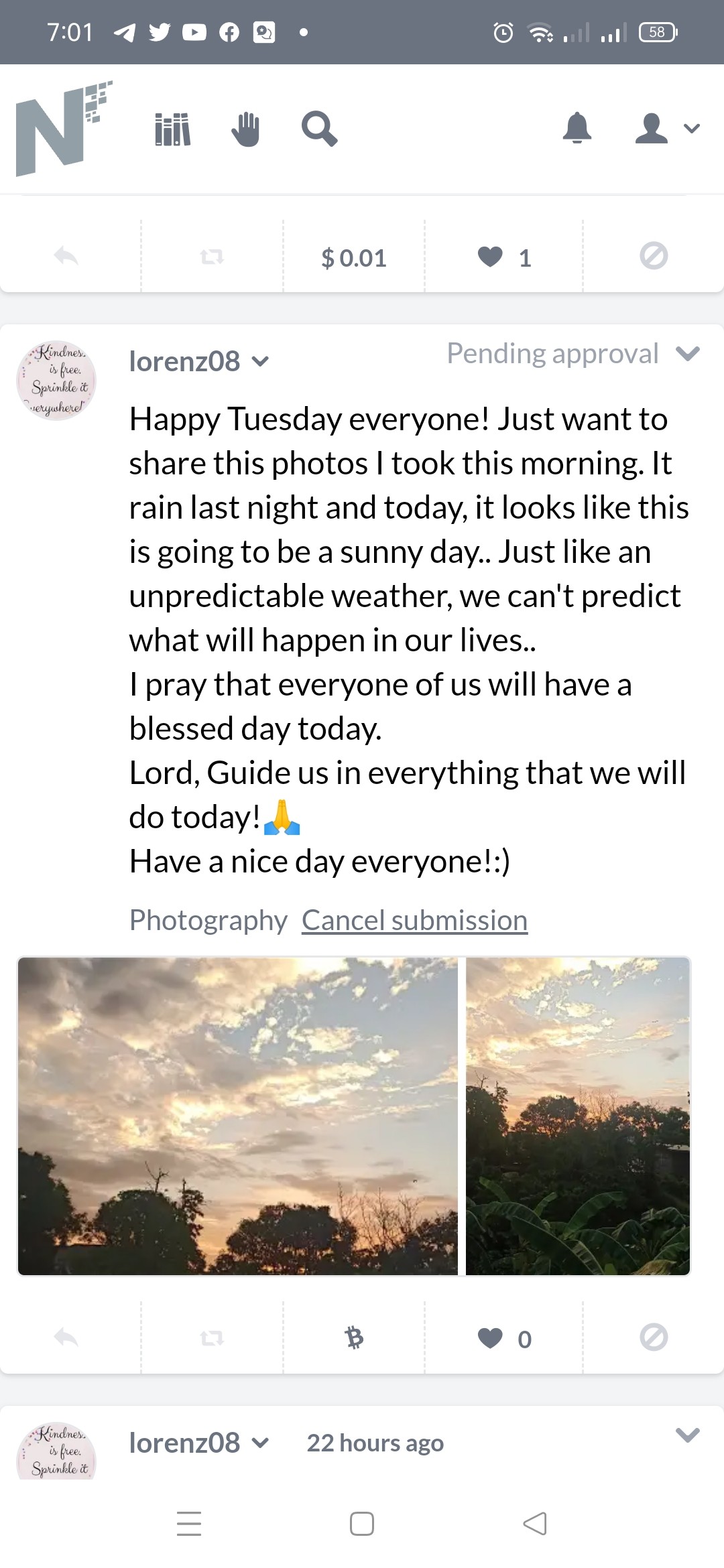This screenshot has width=724, height=1568.
Task: Cancel submission of the Photography post
Action: pyautogui.click(x=414, y=920)
